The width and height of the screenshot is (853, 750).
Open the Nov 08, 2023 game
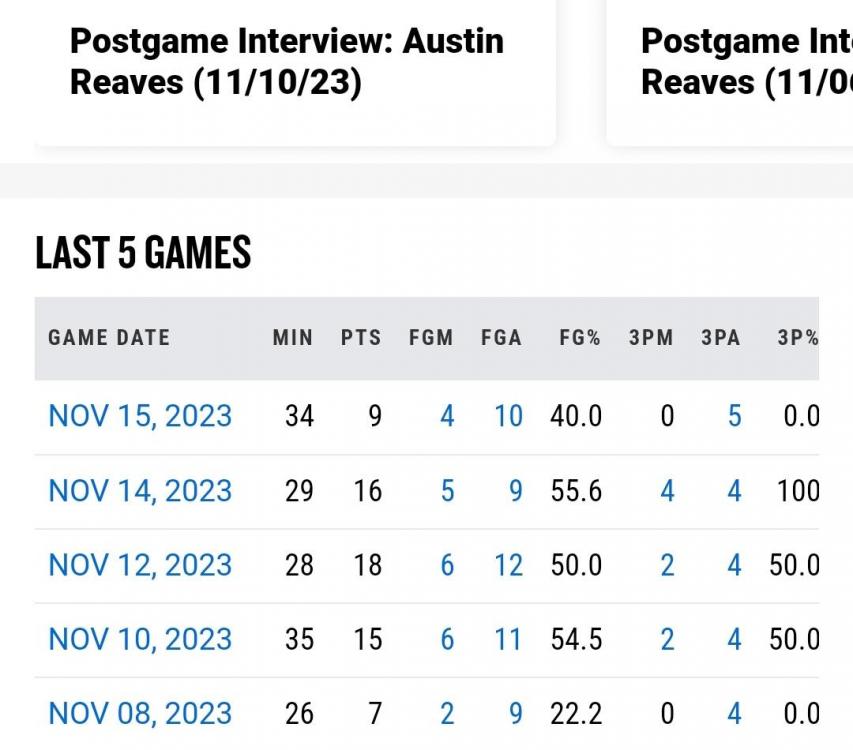tap(140, 713)
